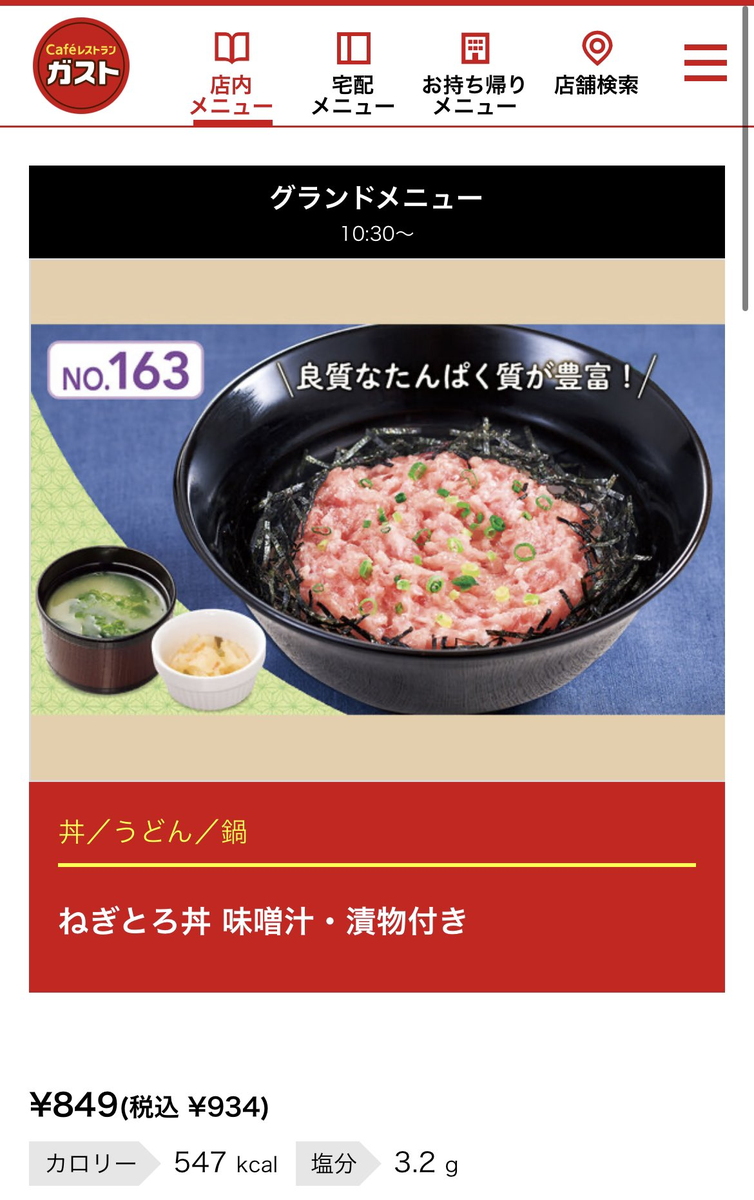Screen dimensions: 754x1200
Task: Switch to the 店内メニュー tab
Action: [231, 74]
